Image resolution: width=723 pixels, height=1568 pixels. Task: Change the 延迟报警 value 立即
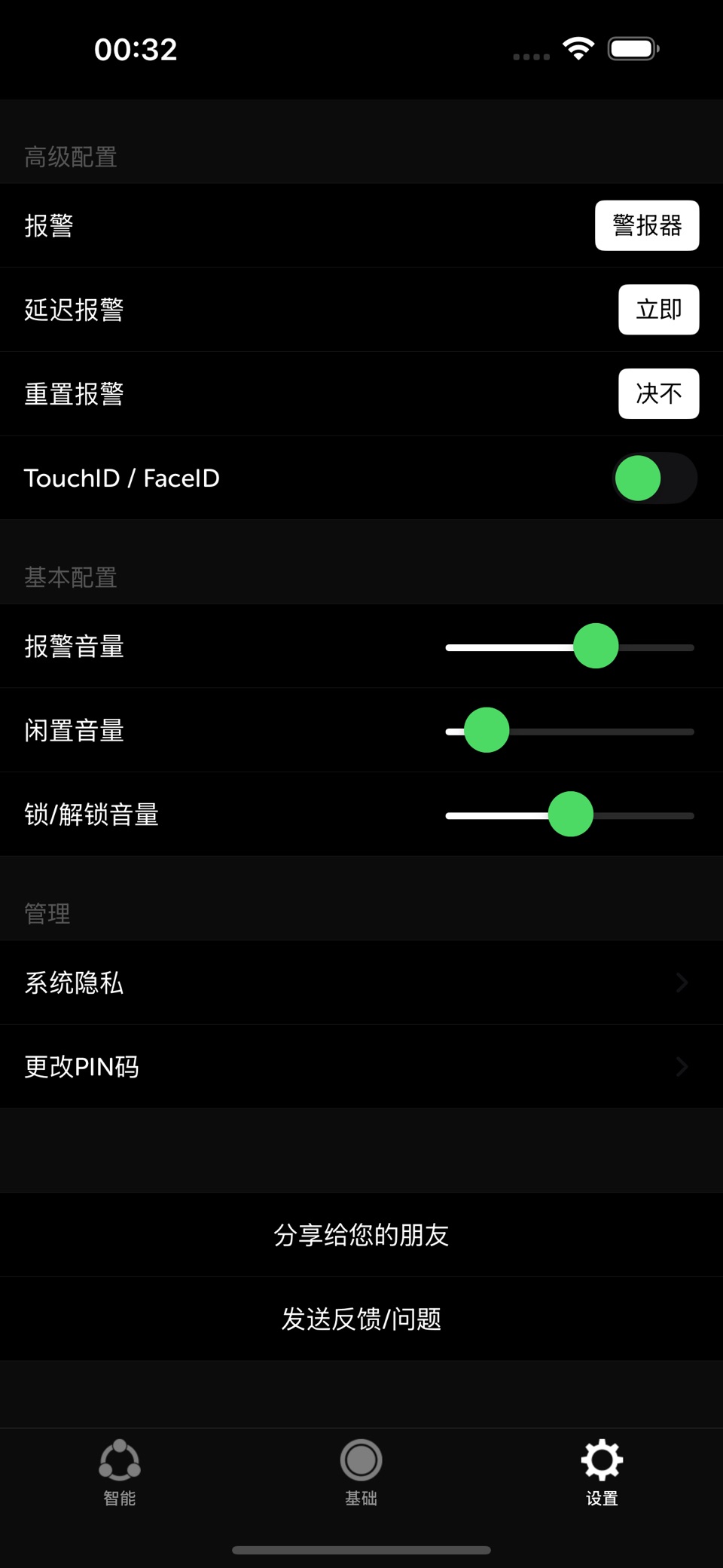coord(659,310)
